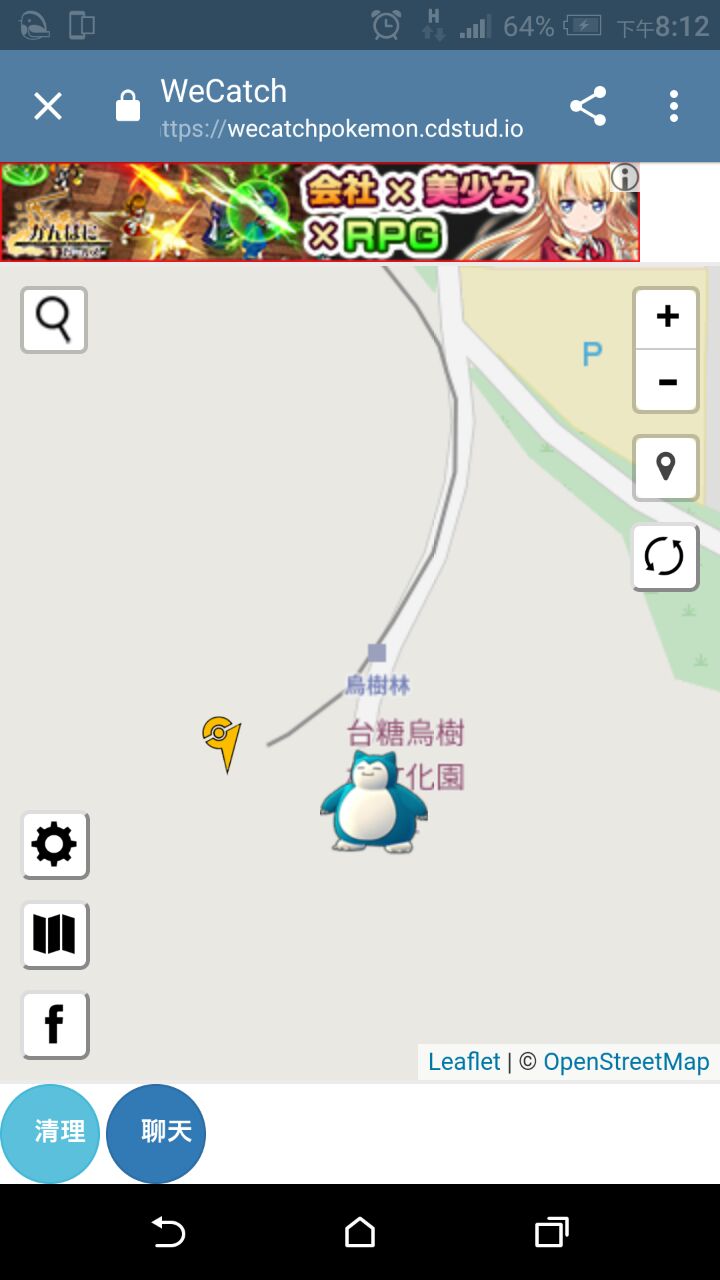Screen dimensions: 720x1280
Task: Share the WeCatch page
Action: pyautogui.click(x=588, y=106)
